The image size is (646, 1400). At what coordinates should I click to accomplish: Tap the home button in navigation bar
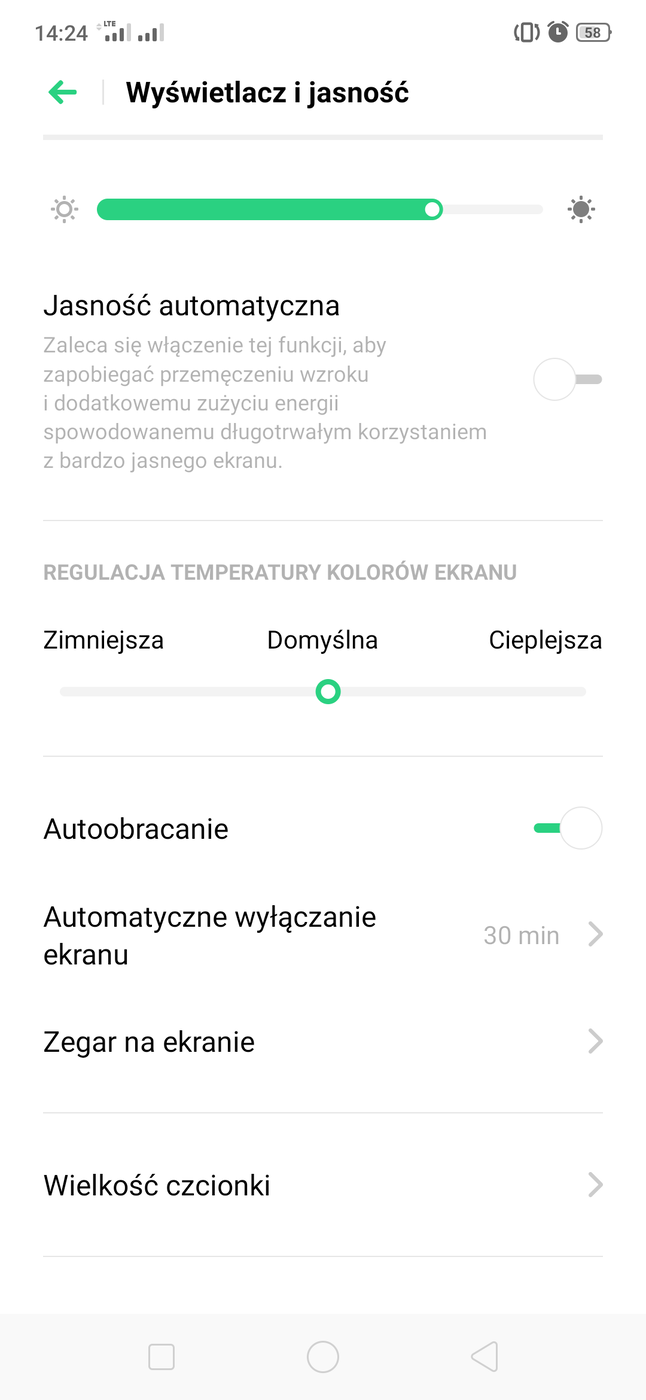323,1357
